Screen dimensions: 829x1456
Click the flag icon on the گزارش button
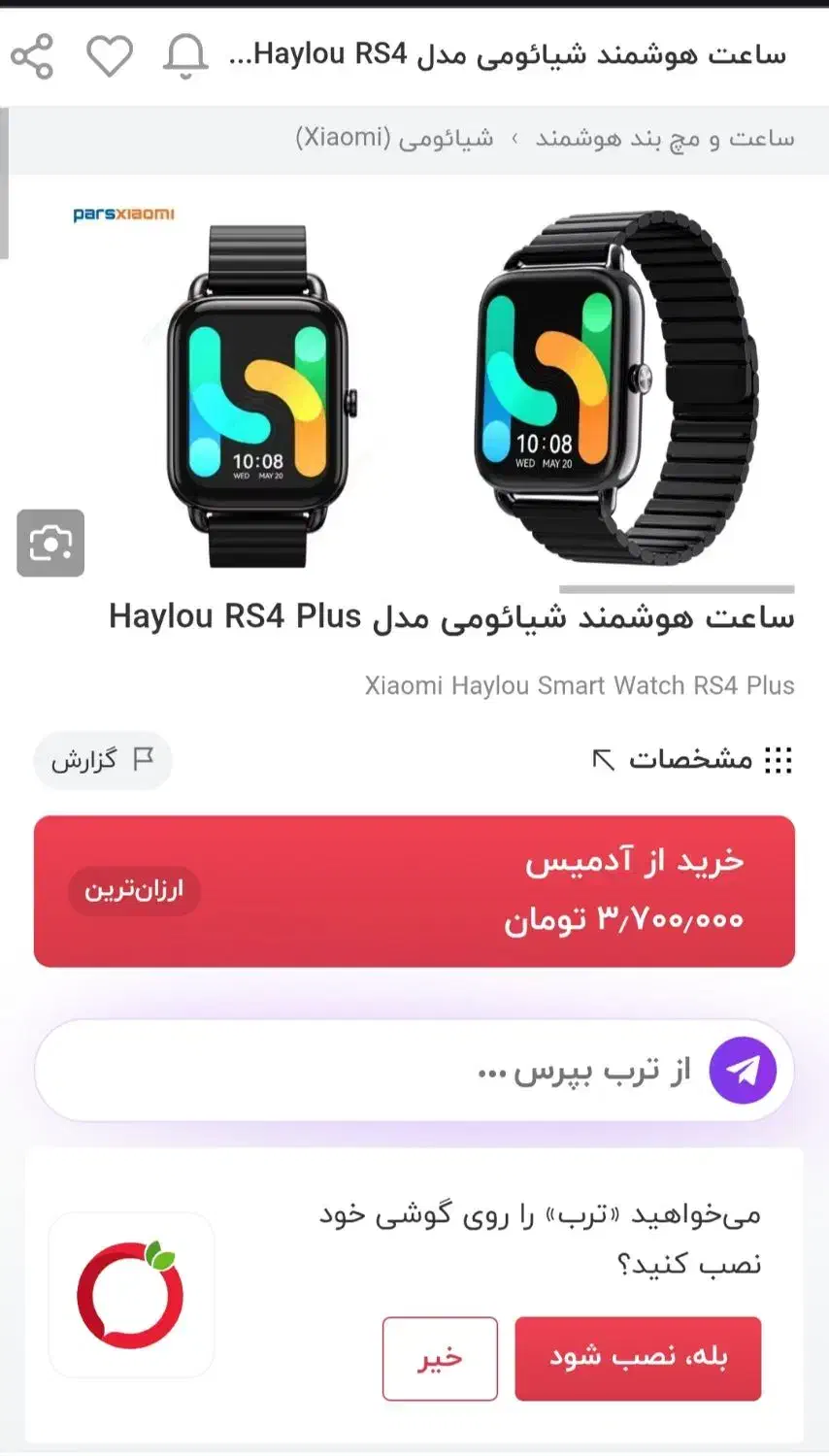[141, 760]
